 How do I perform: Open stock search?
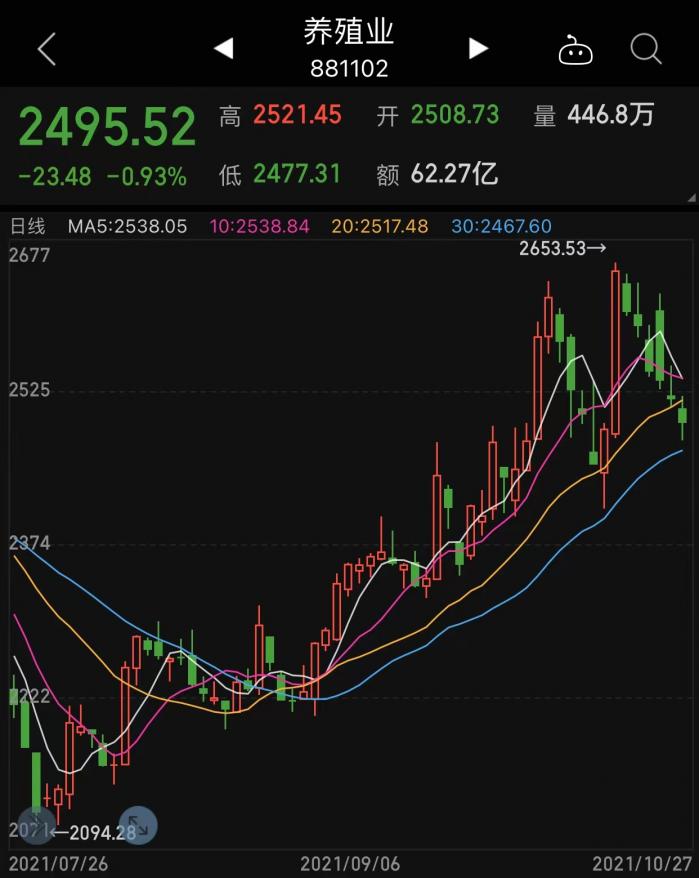click(x=646, y=48)
